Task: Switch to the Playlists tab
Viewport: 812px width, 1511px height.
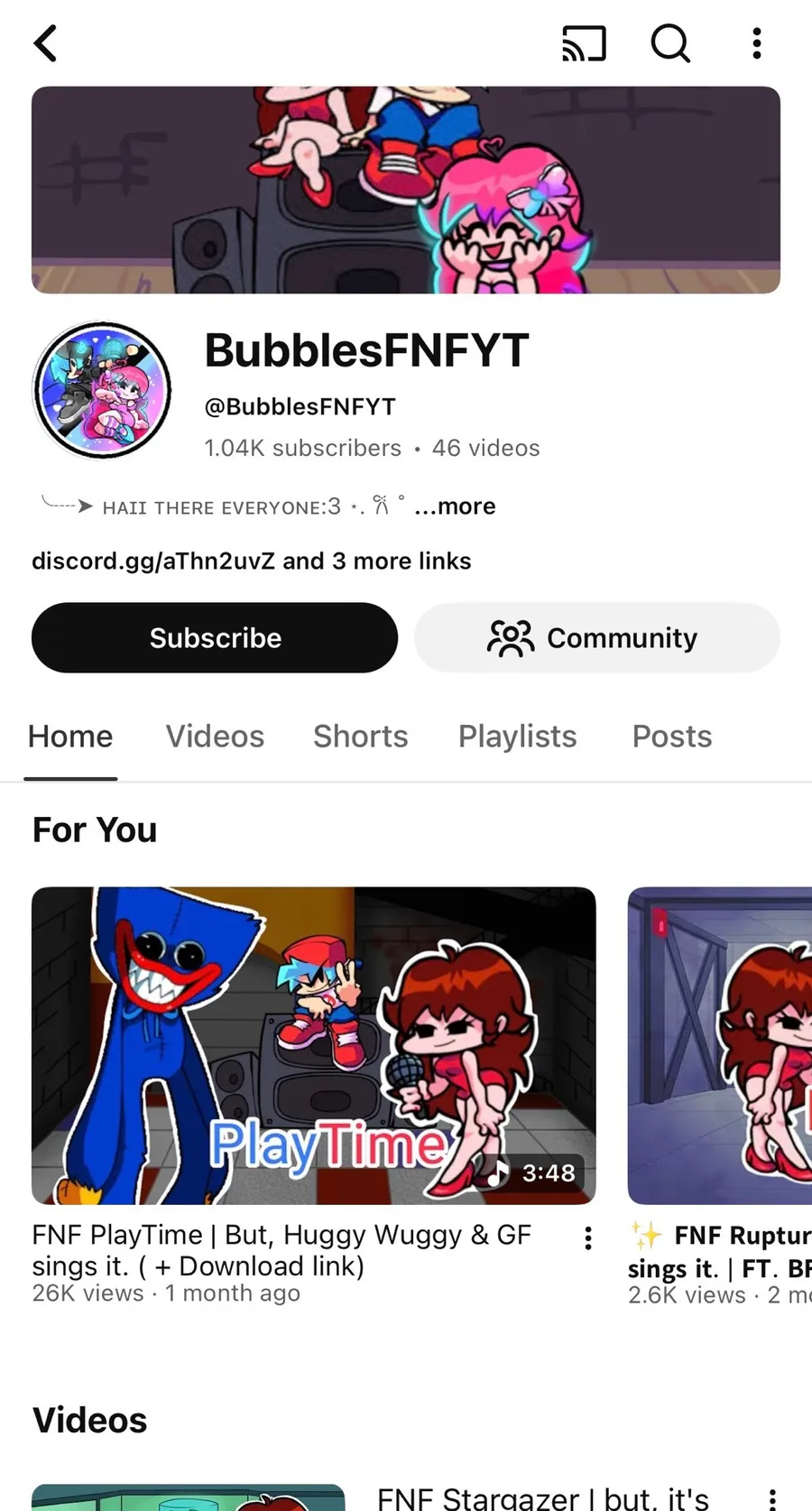Action: [517, 737]
